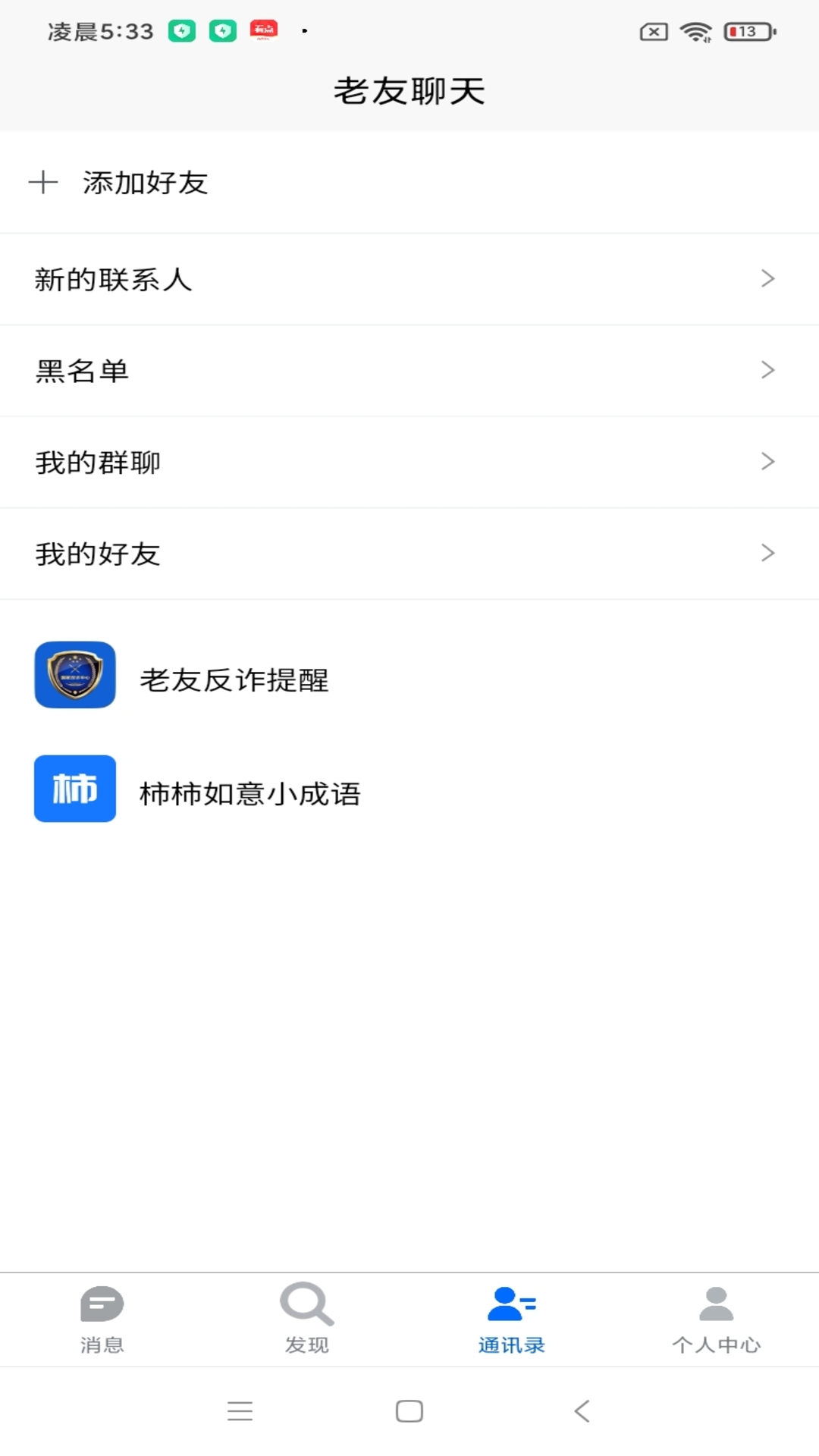
Task: Tap the Wi-Fi icon in the status bar
Action: [x=695, y=32]
